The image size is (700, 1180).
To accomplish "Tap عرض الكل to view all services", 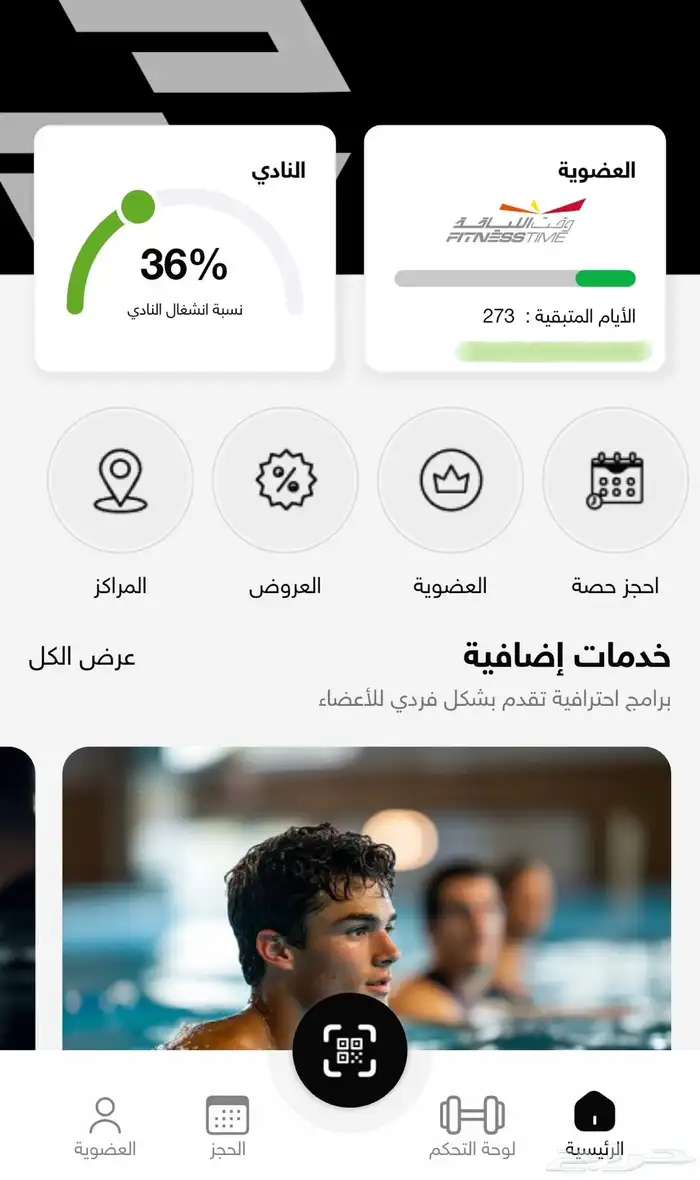I will point(82,658).
